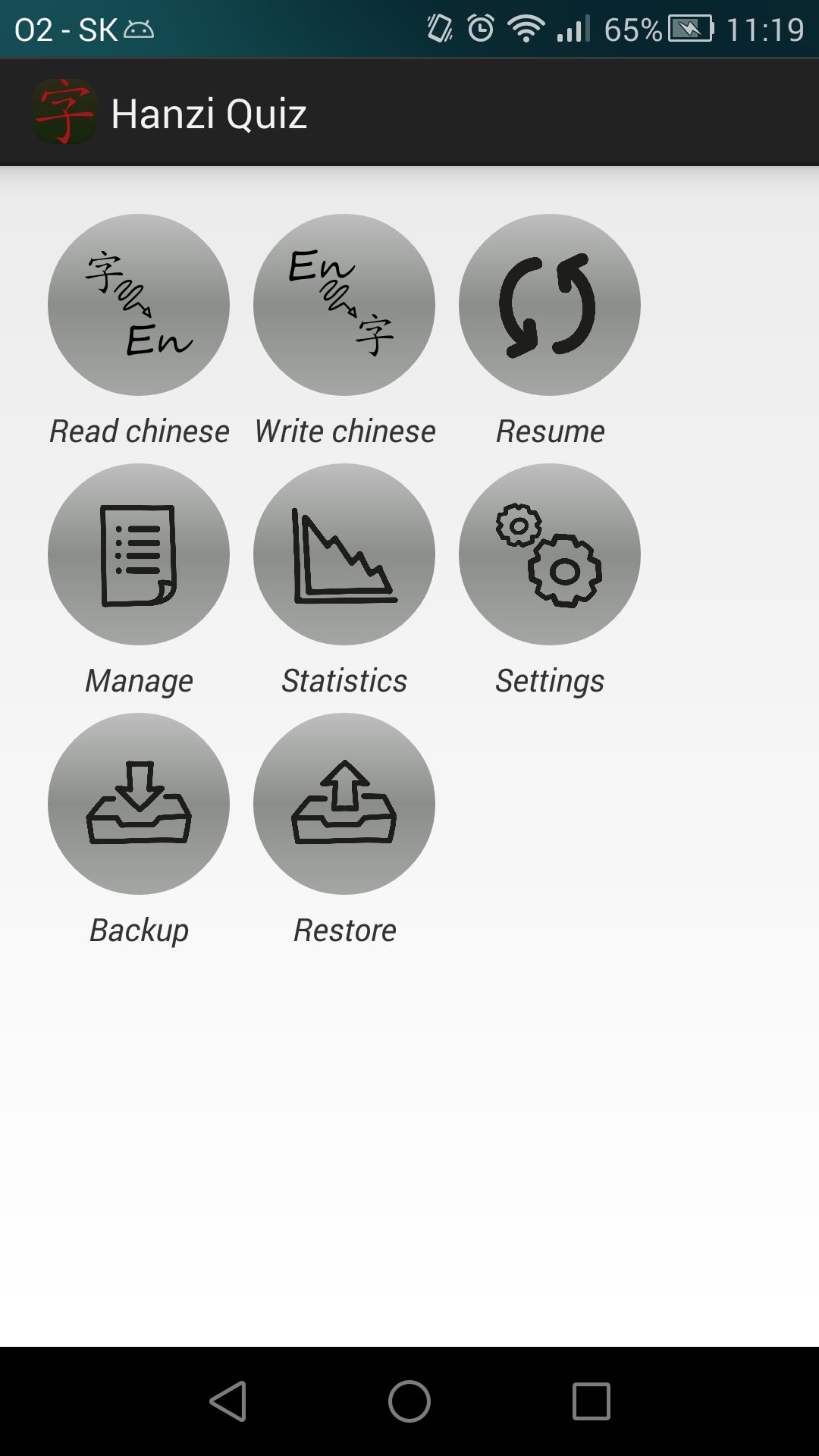This screenshot has width=819, height=1456.
Task: View the Statistics chart icon
Action: [x=344, y=554]
